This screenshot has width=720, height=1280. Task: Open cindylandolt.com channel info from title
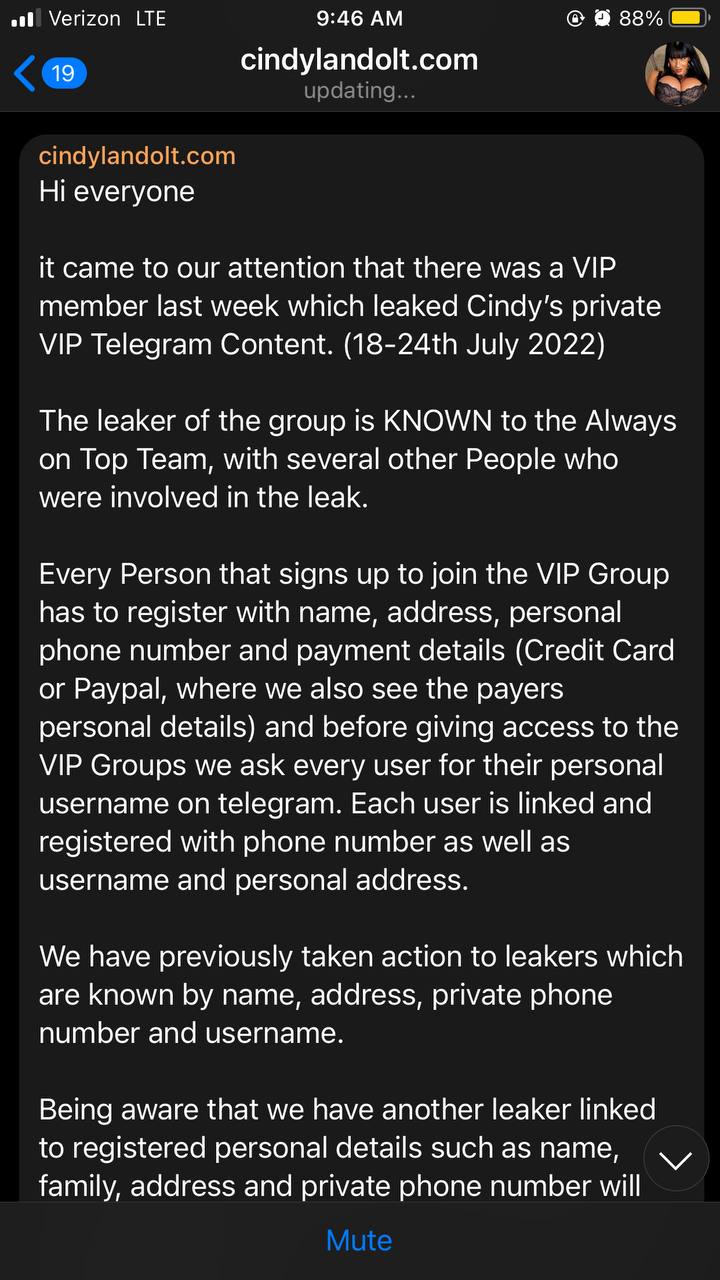pyautogui.click(x=359, y=60)
